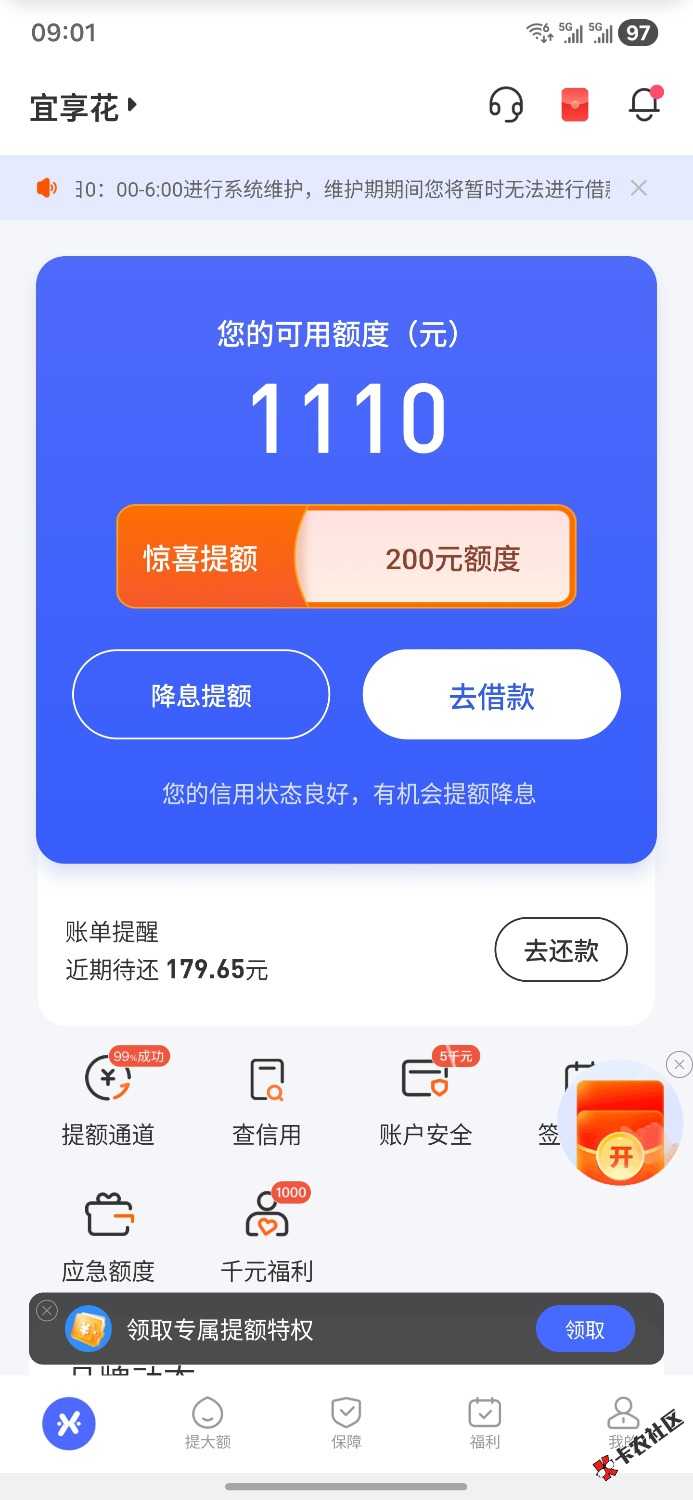Open 应急额度 emergency quota

click(108, 1235)
